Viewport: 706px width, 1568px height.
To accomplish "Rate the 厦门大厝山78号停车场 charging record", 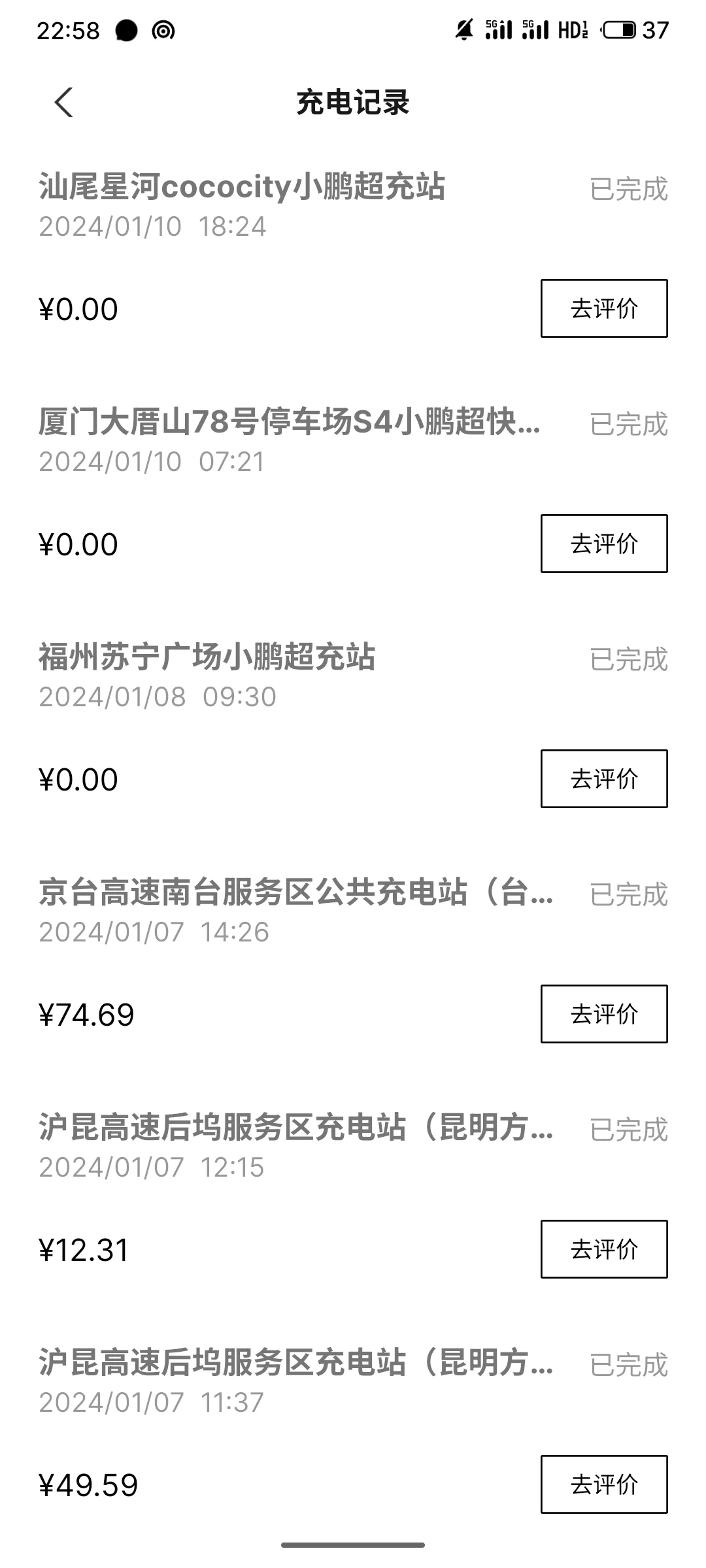I will coord(604,544).
